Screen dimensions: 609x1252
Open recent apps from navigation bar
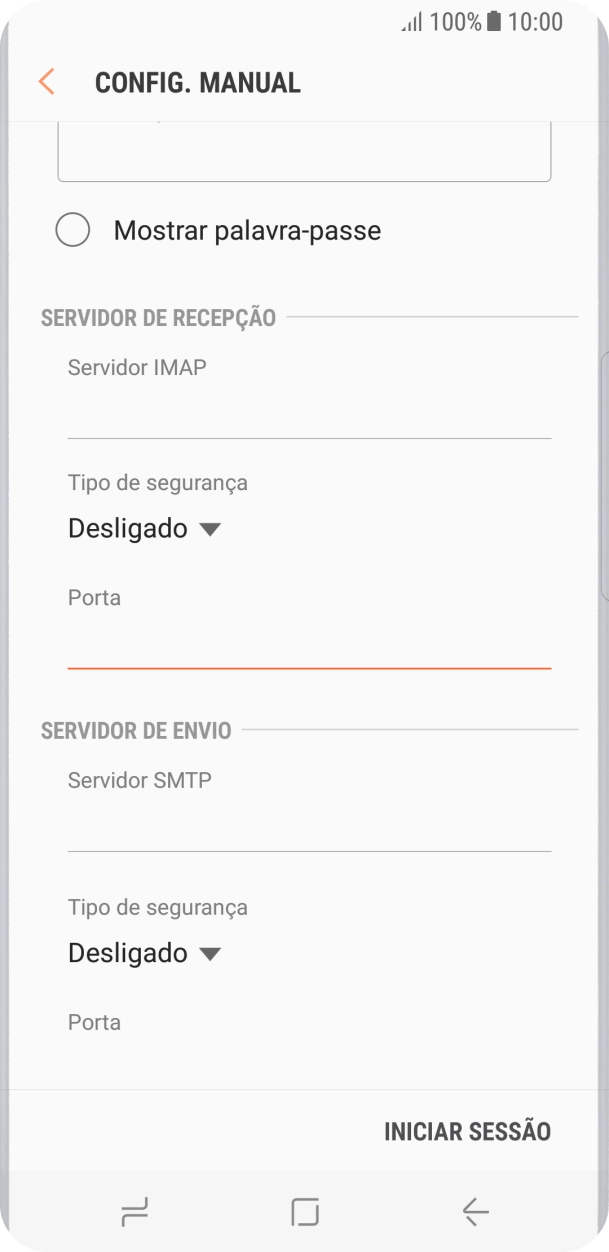[134, 1212]
